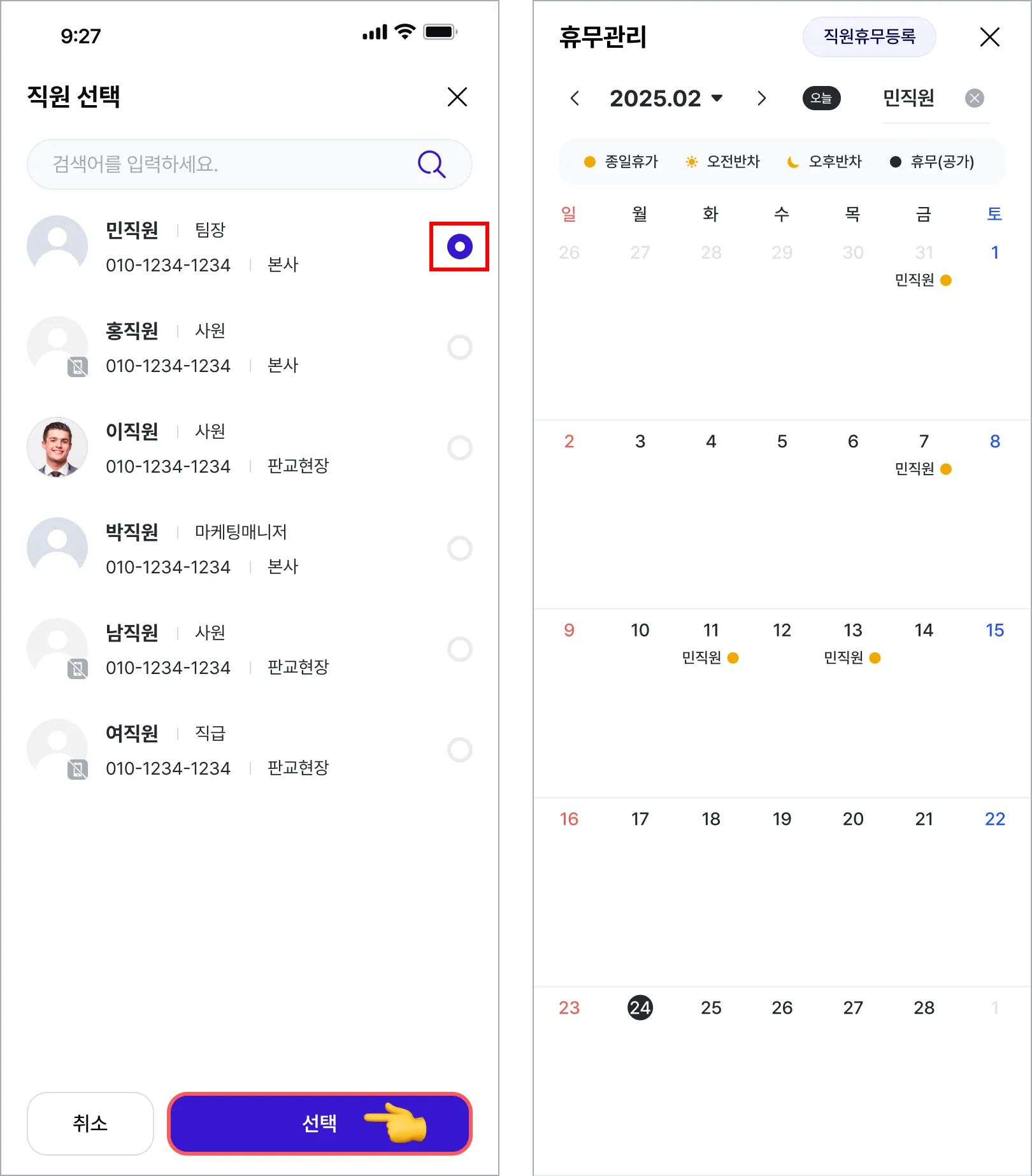The image size is (1032, 1176).
Task: Clear the 민직원 employee filter
Action: [x=974, y=98]
